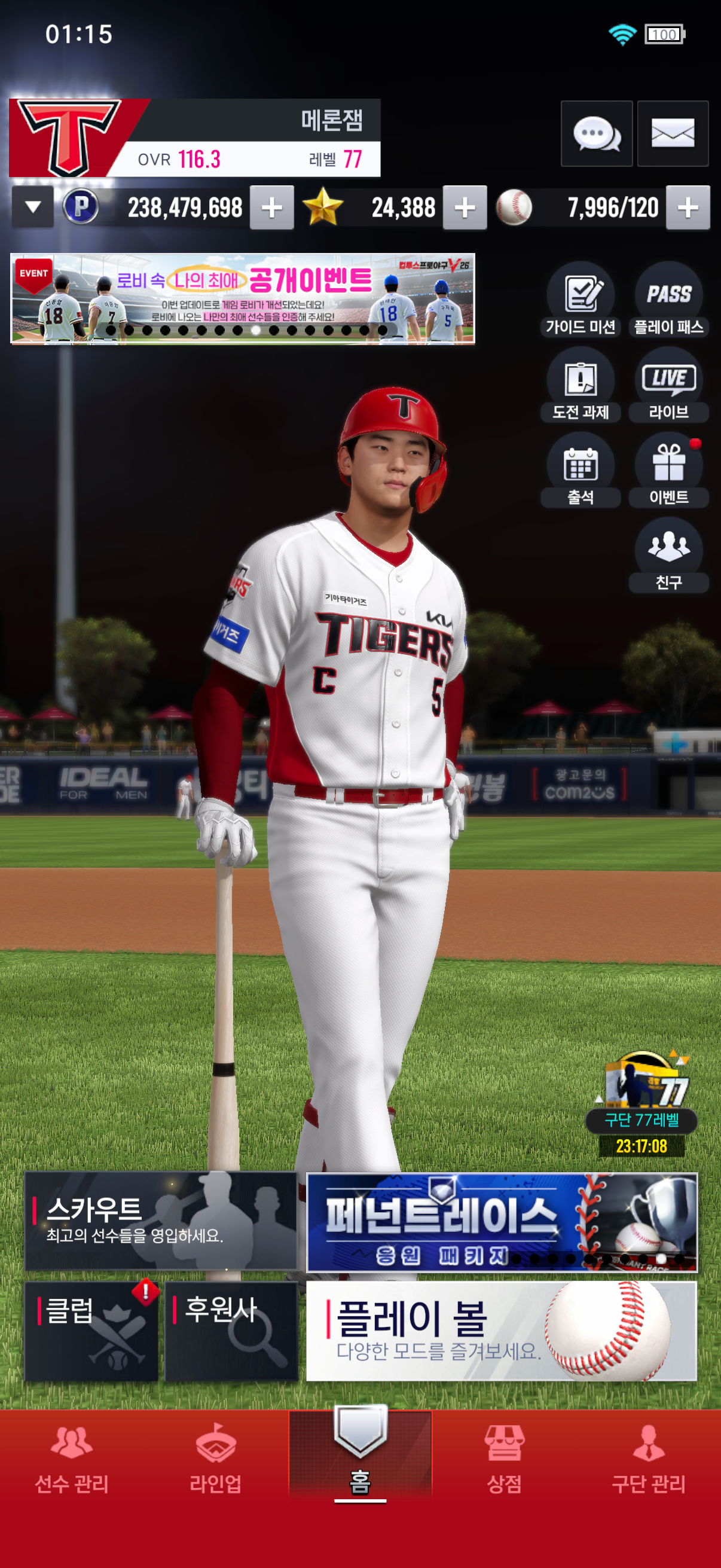Open 도전 과제 challenges
Image resolution: width=721 pixels, height=1568 pixels.
(x=581, y=385)
